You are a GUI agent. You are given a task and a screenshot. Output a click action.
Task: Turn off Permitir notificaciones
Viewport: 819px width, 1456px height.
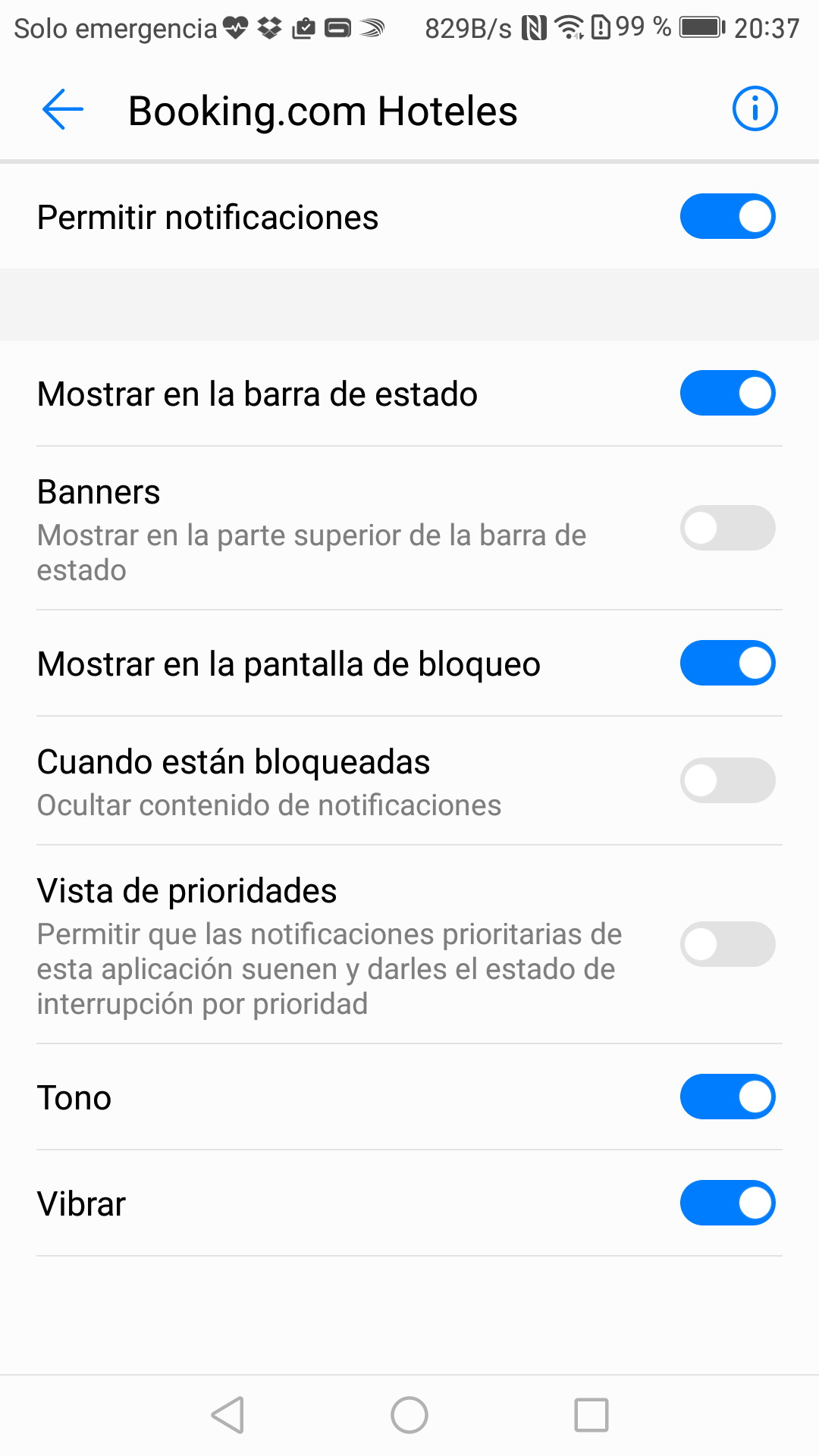(x=726, y=217)
